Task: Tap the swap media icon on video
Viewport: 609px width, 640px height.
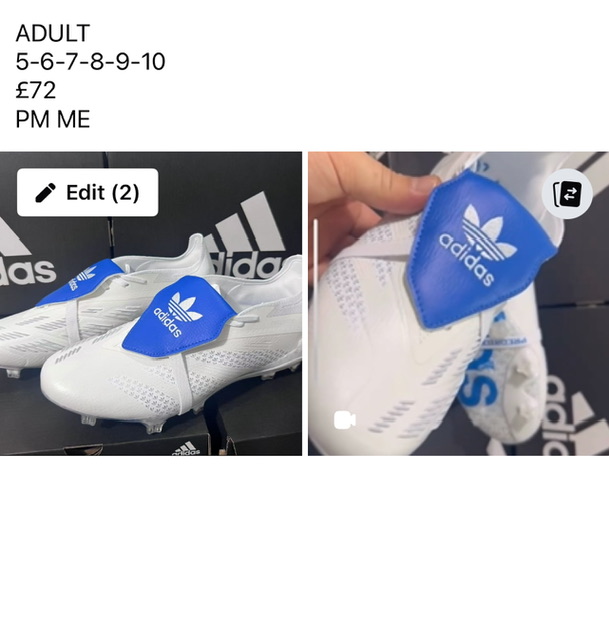Action: pyautogui.click(x=567, y=194)
